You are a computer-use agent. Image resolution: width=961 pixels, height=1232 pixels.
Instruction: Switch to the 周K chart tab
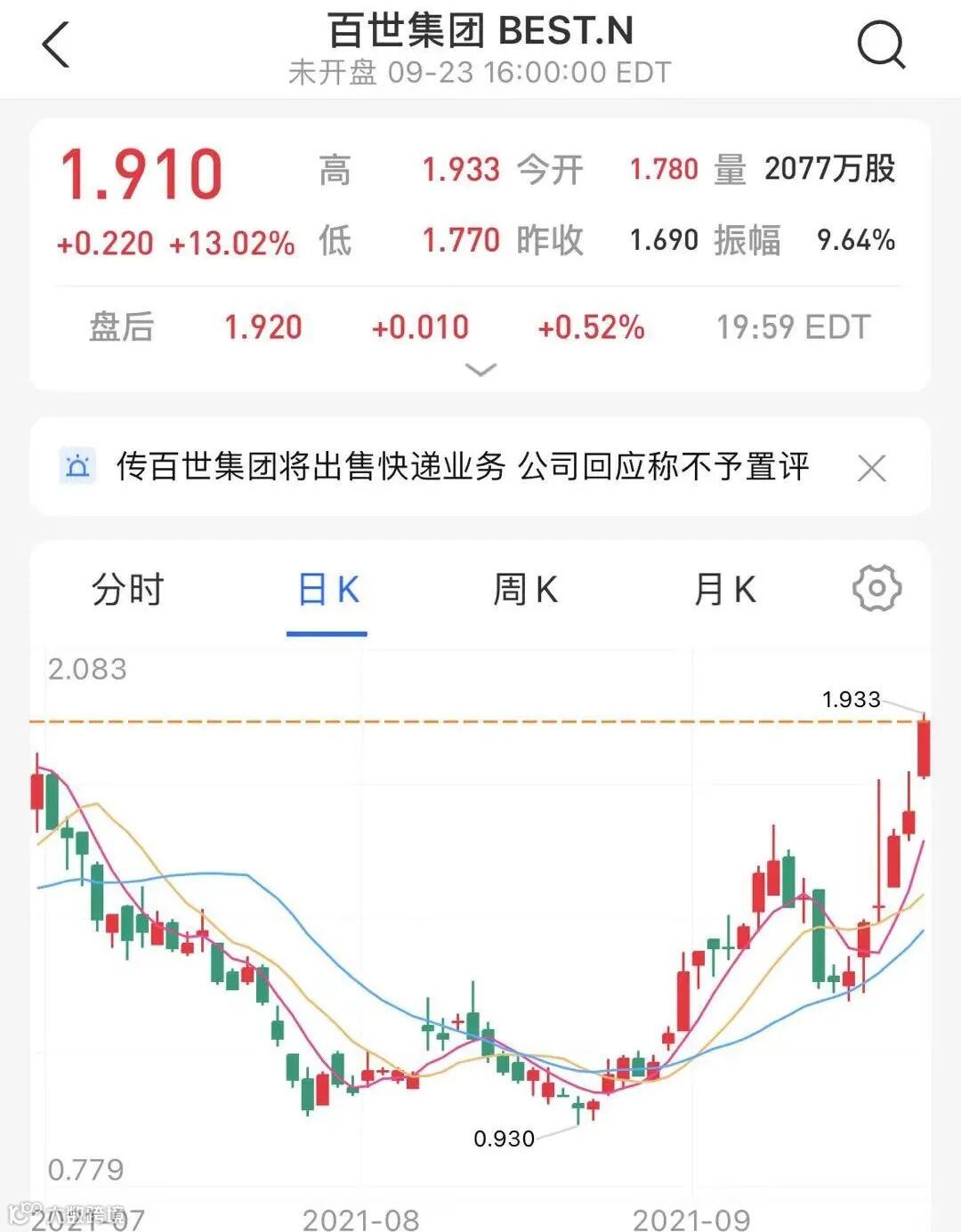click(x=525, y=590)
